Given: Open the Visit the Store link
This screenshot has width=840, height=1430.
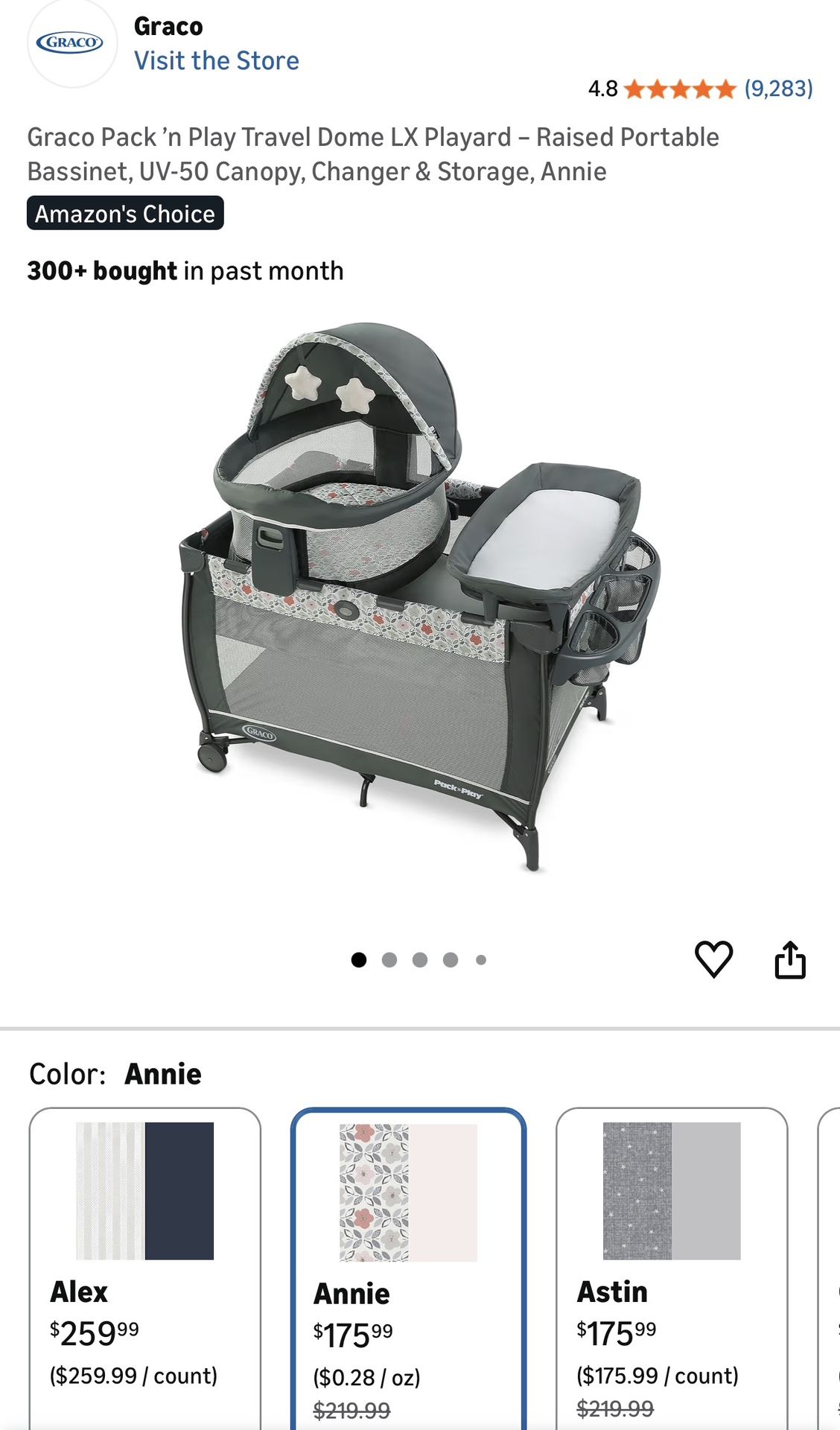Looking at the screenshot, I should click(x=217, y=60).
